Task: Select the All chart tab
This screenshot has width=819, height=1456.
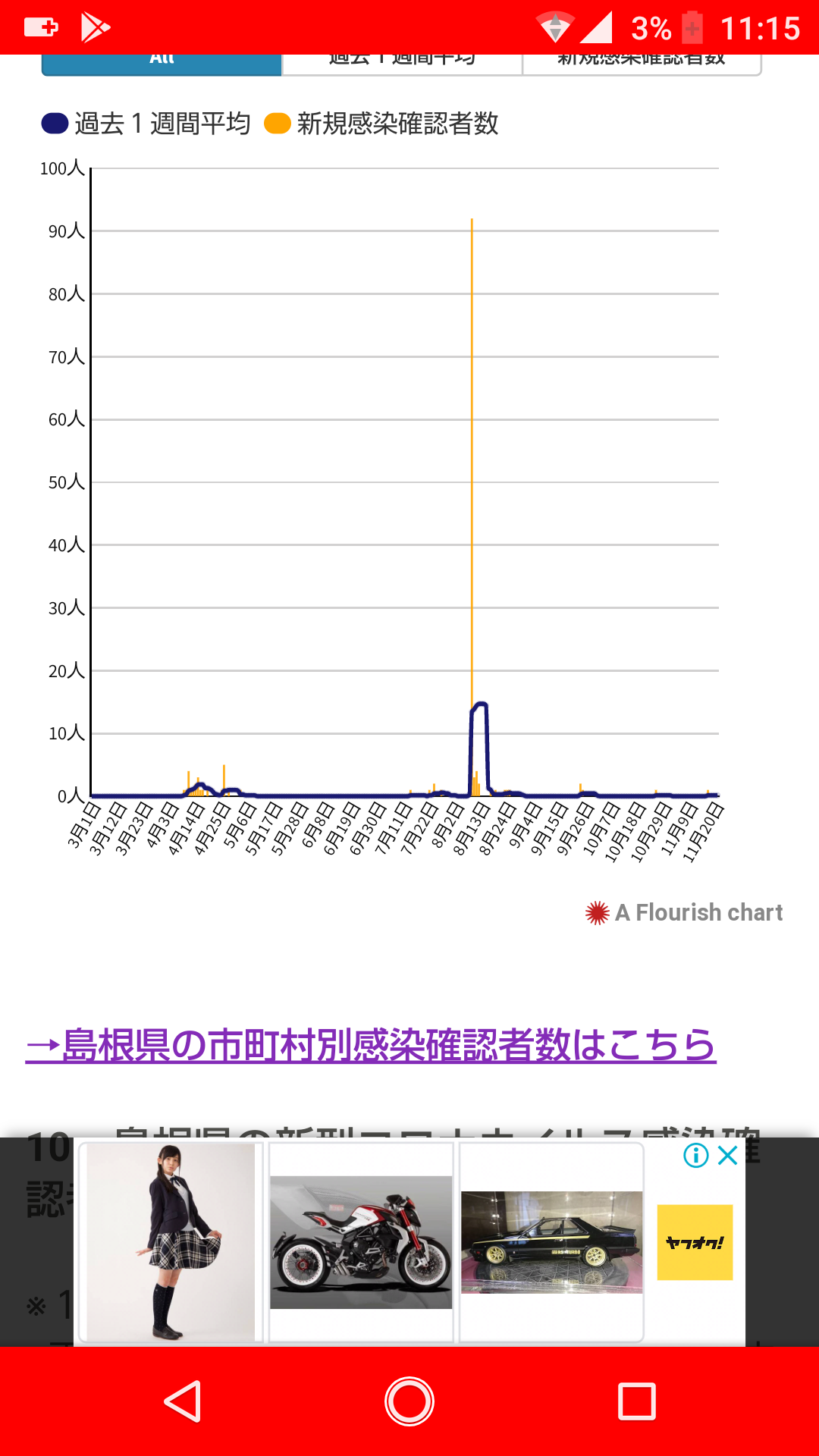Action: [162, 64]
